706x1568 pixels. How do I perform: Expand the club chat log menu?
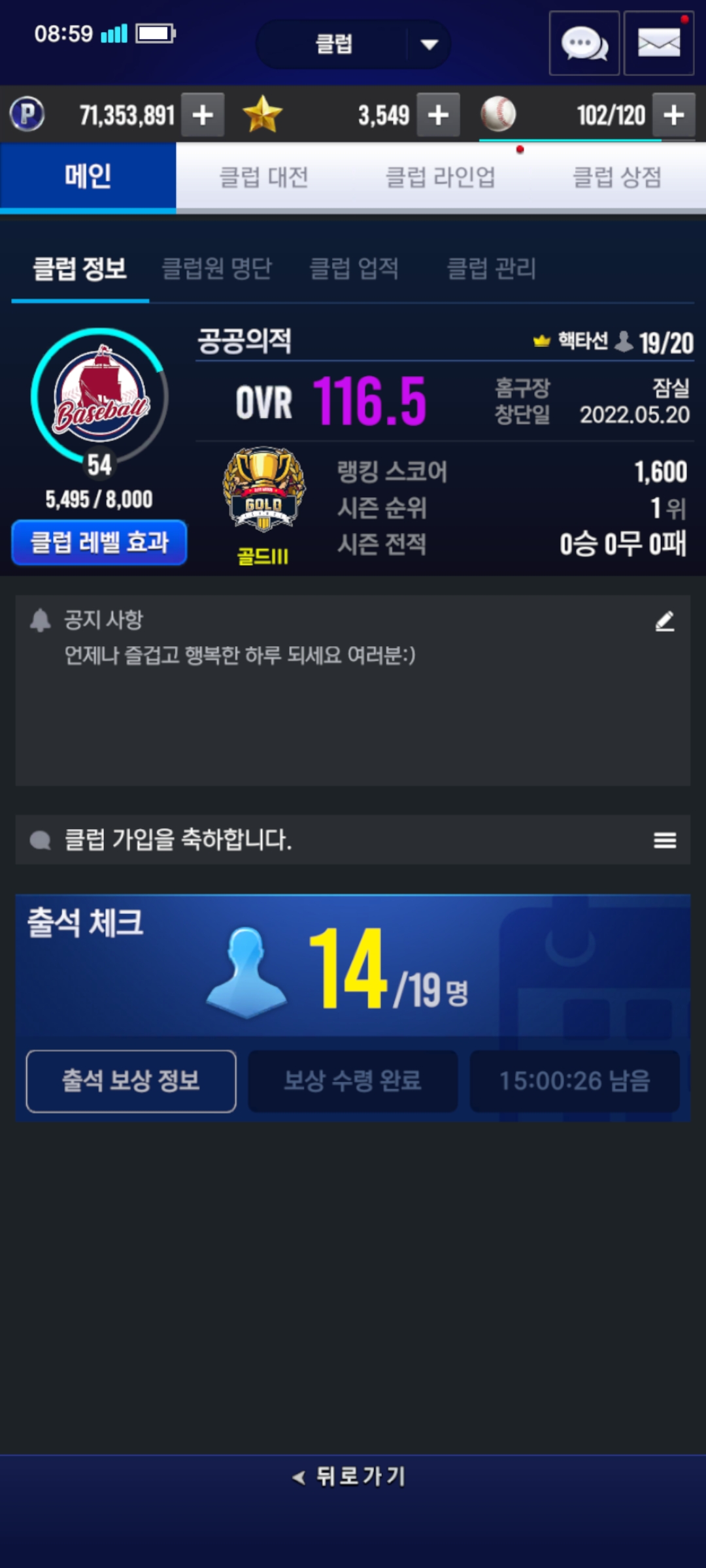[665, 840]
